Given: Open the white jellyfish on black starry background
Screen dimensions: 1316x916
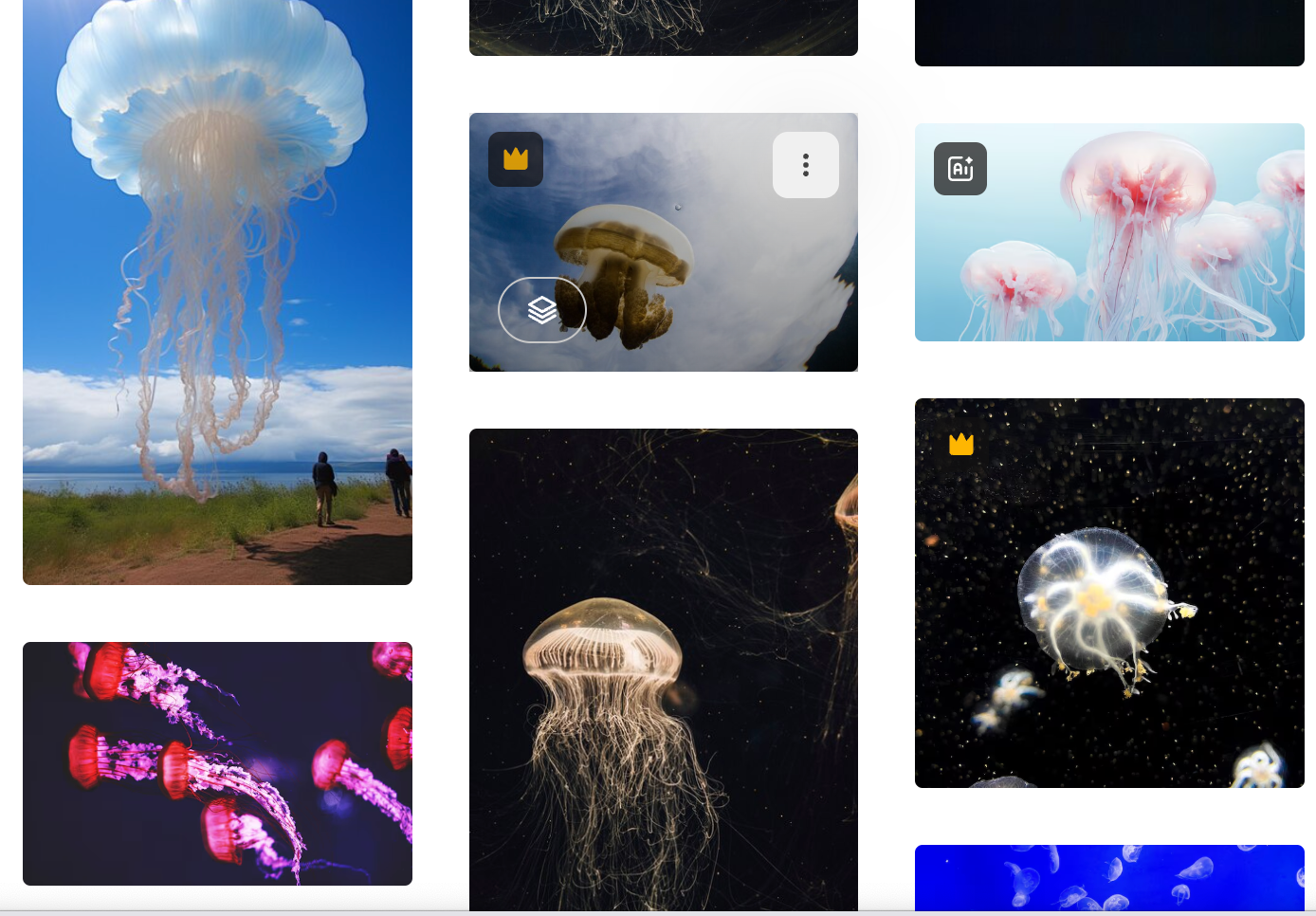Looking at the screenshot, I should tap(1109, 607).
